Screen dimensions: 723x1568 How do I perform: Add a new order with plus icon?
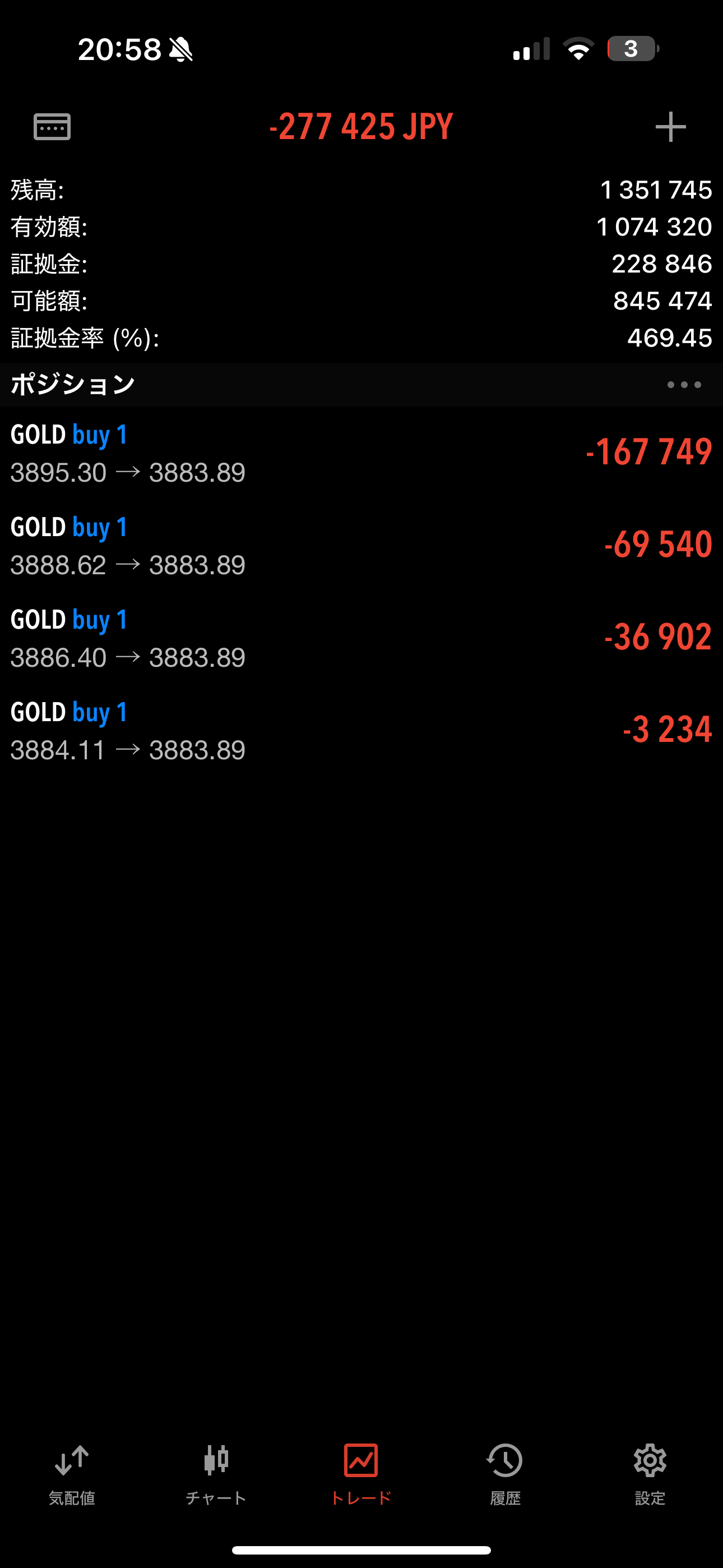coord(670,127)
